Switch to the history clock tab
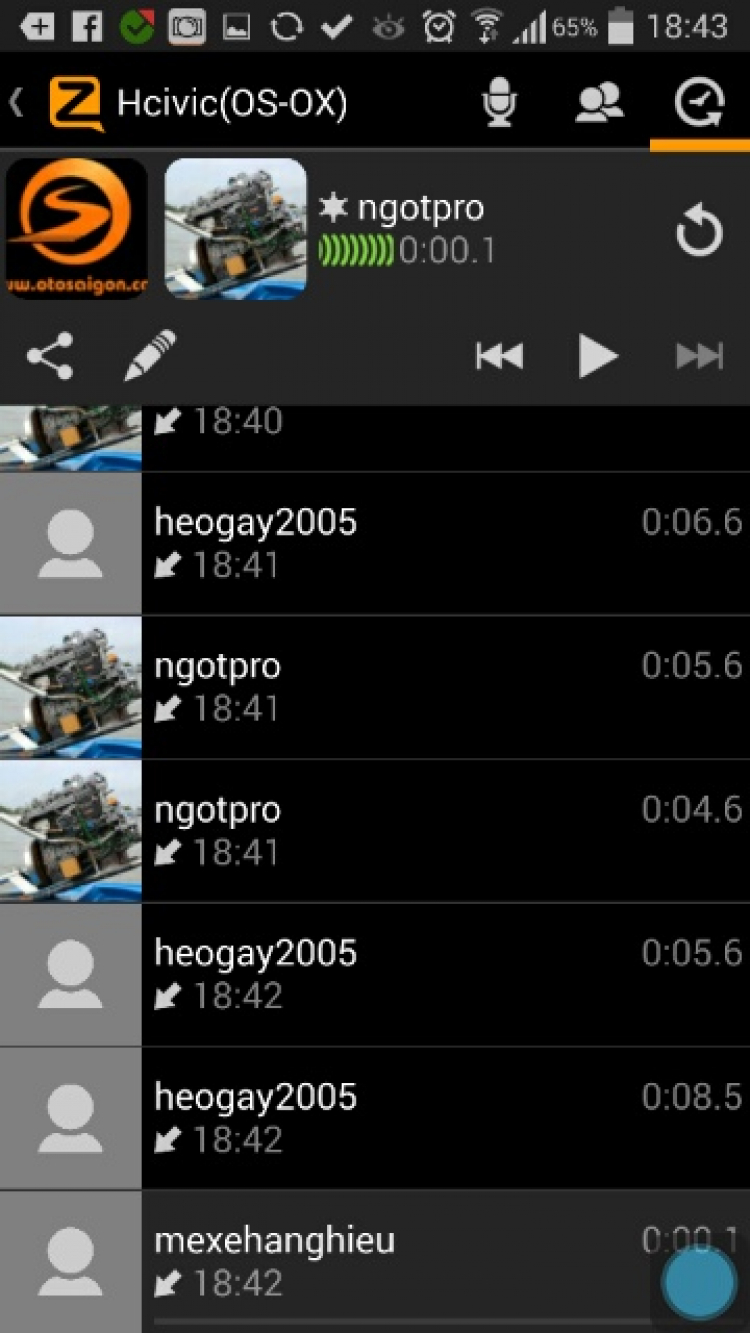Screen dimensions: 750x1333 (699, 103)
